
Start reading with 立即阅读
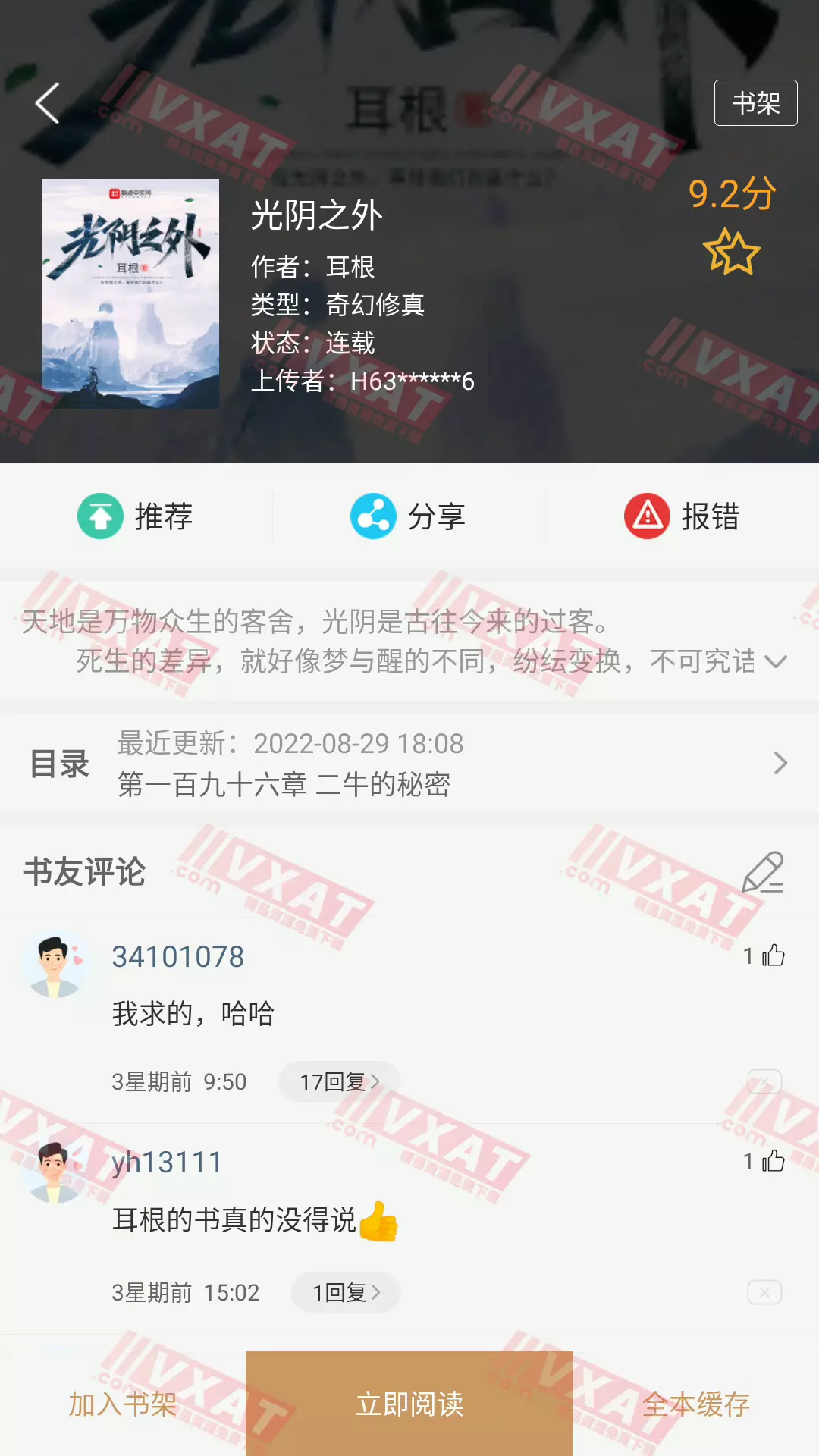tap(409, 1404)
